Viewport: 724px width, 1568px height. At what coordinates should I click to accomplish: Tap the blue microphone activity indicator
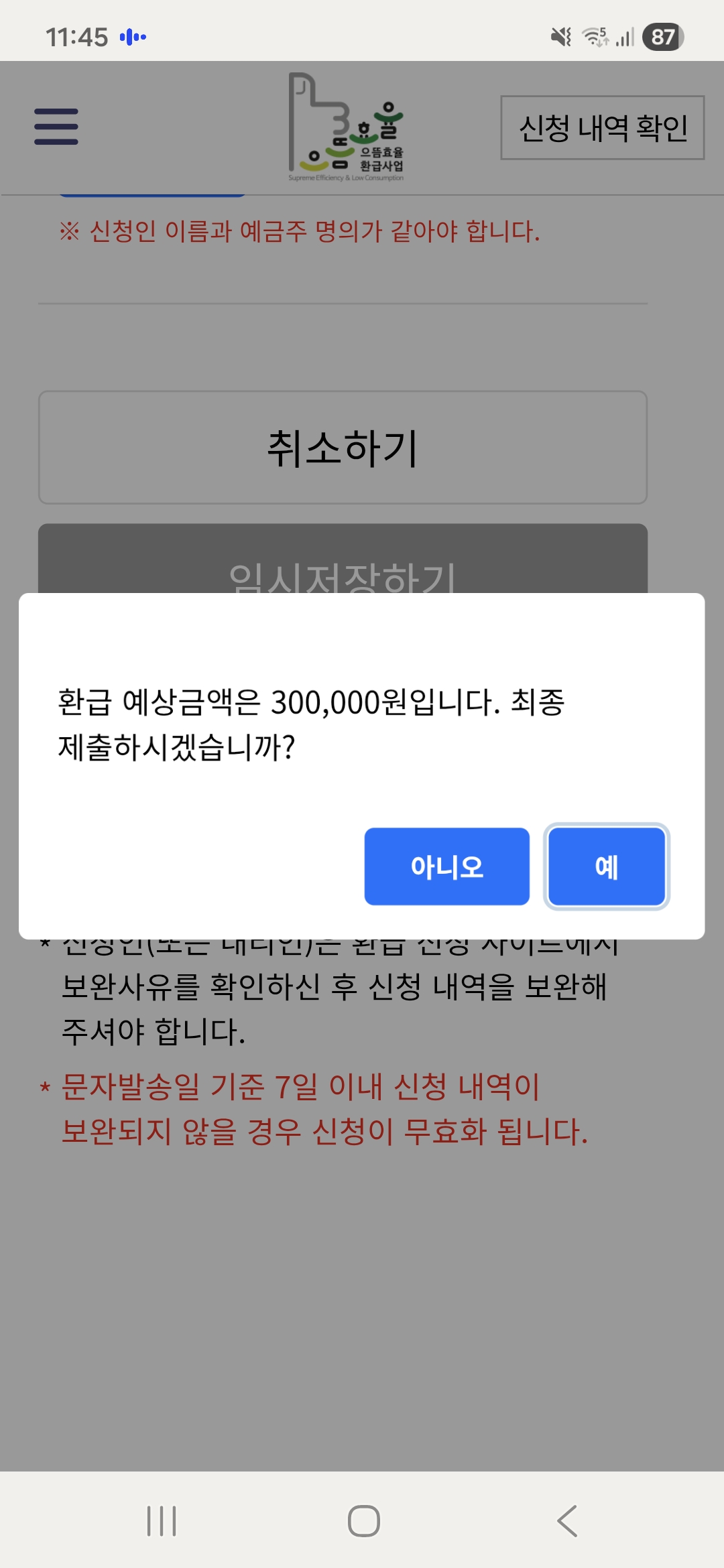(132, 37)
